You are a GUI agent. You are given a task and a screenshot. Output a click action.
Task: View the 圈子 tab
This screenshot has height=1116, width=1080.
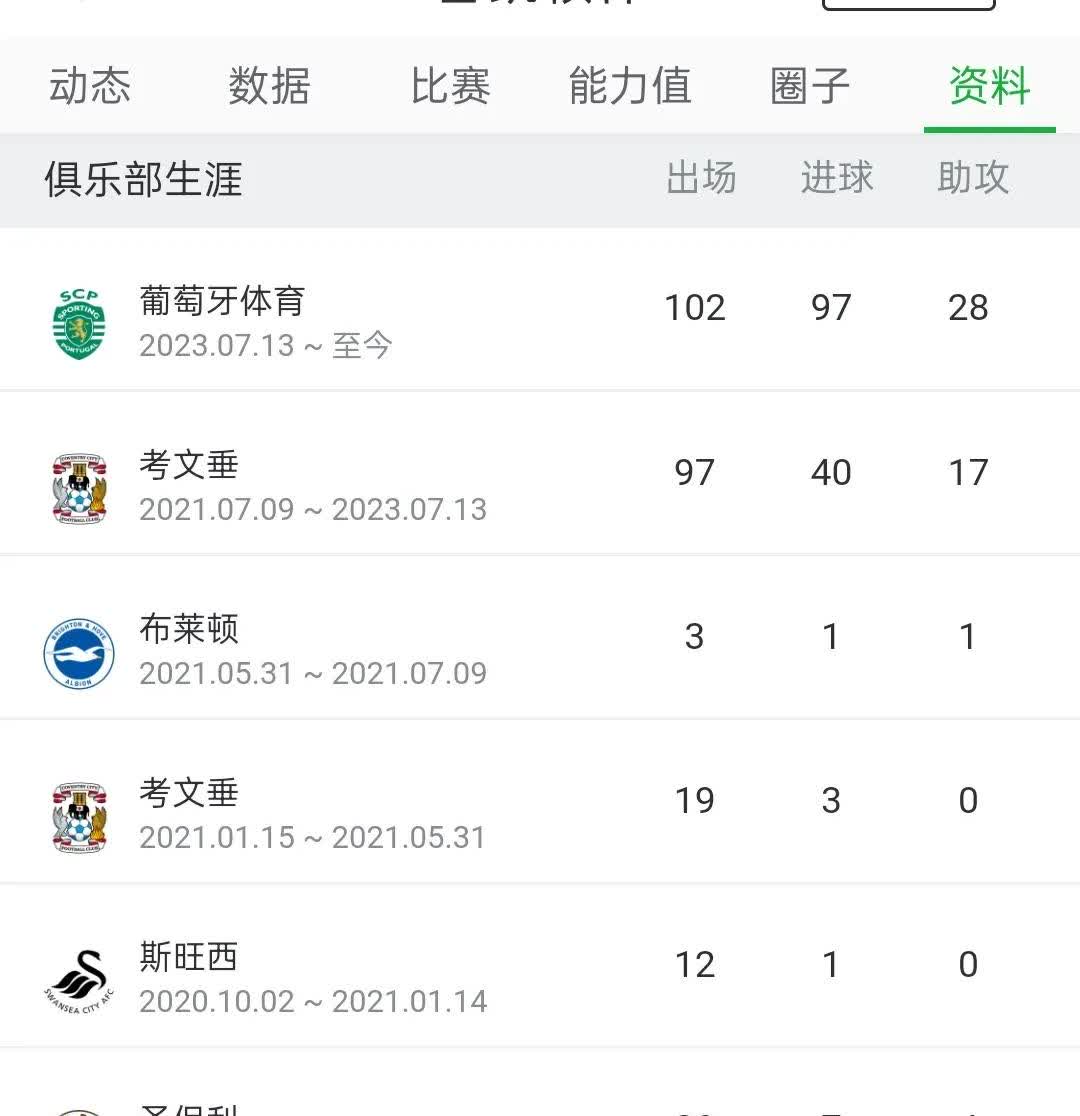click(810, 87)
